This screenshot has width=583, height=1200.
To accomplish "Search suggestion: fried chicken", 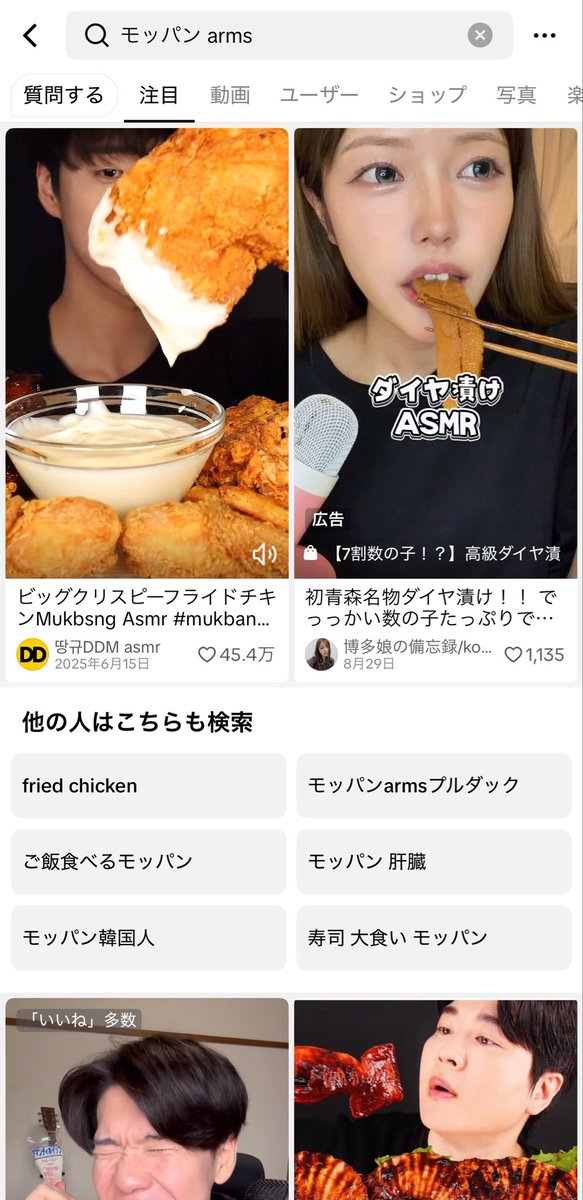I will coord(148,786).
